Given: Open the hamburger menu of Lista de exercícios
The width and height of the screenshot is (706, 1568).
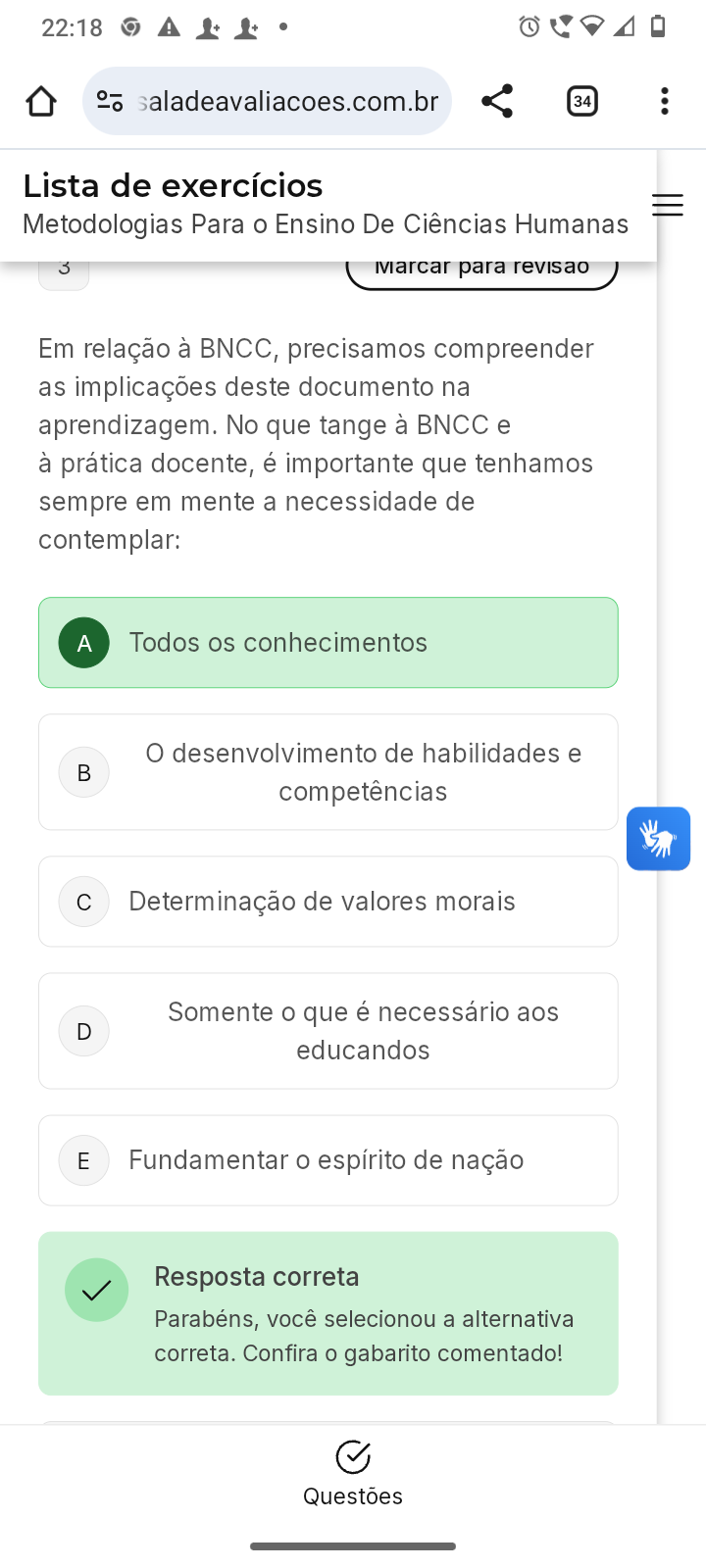Looking at the screenshot, I should click(x=668, y=205).
